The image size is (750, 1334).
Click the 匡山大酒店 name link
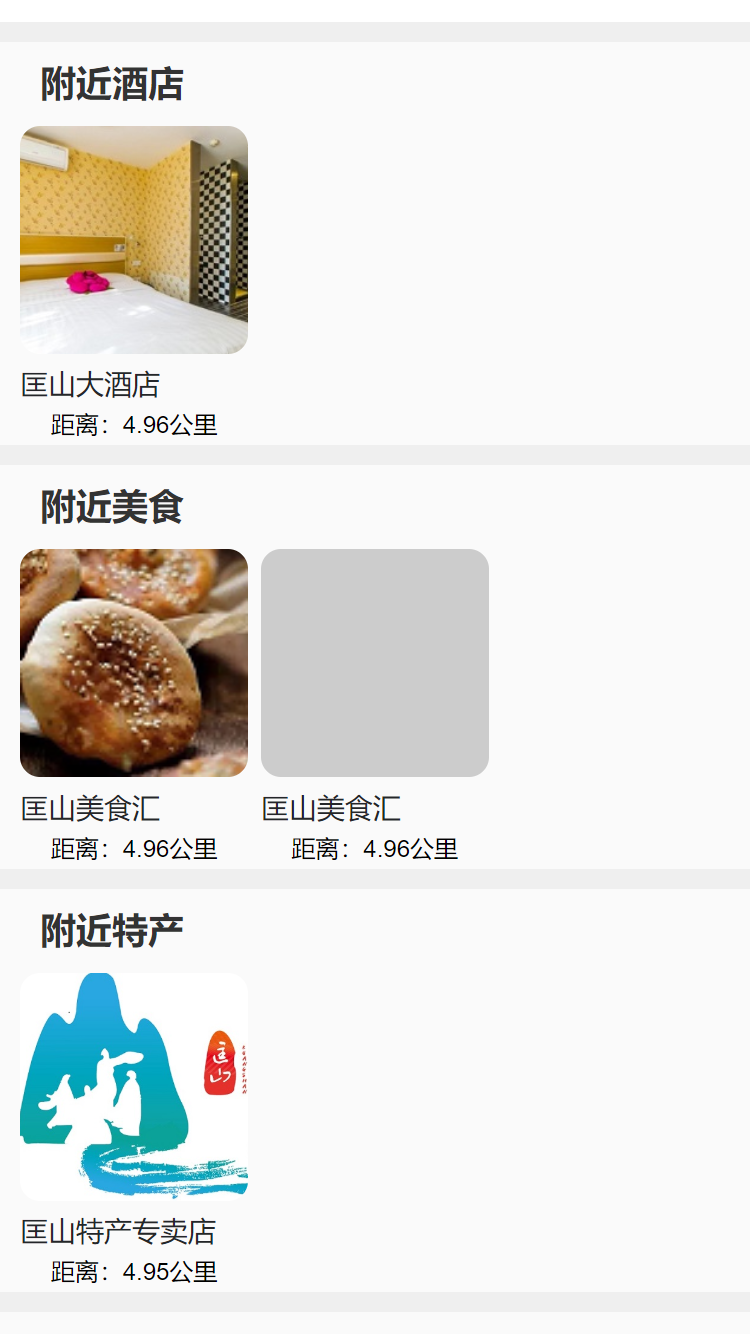tap(91, 385)
